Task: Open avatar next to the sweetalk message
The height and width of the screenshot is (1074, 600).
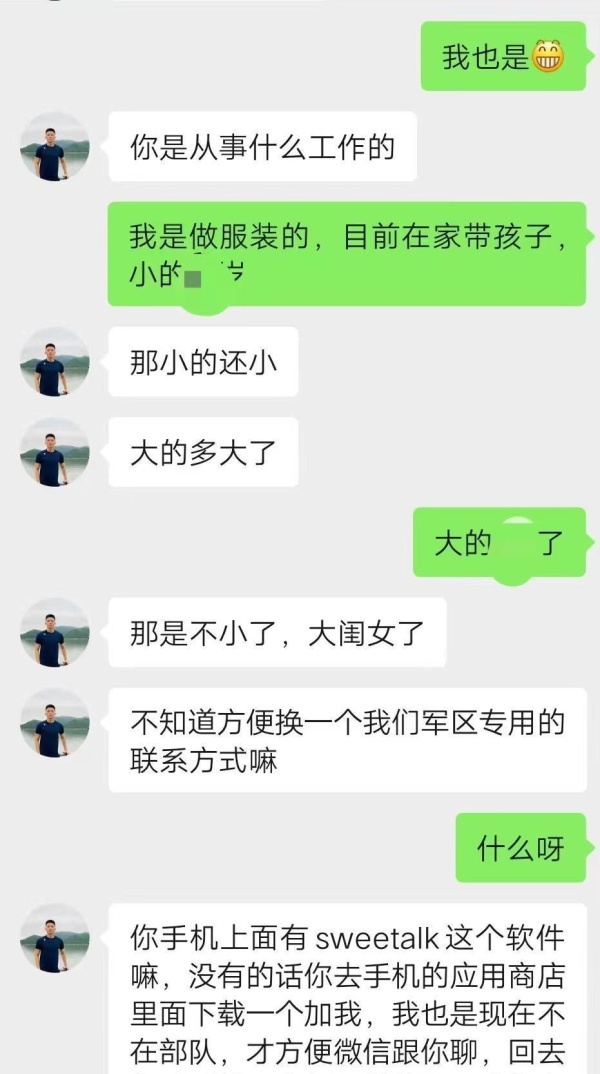Action: pos(54,938)
